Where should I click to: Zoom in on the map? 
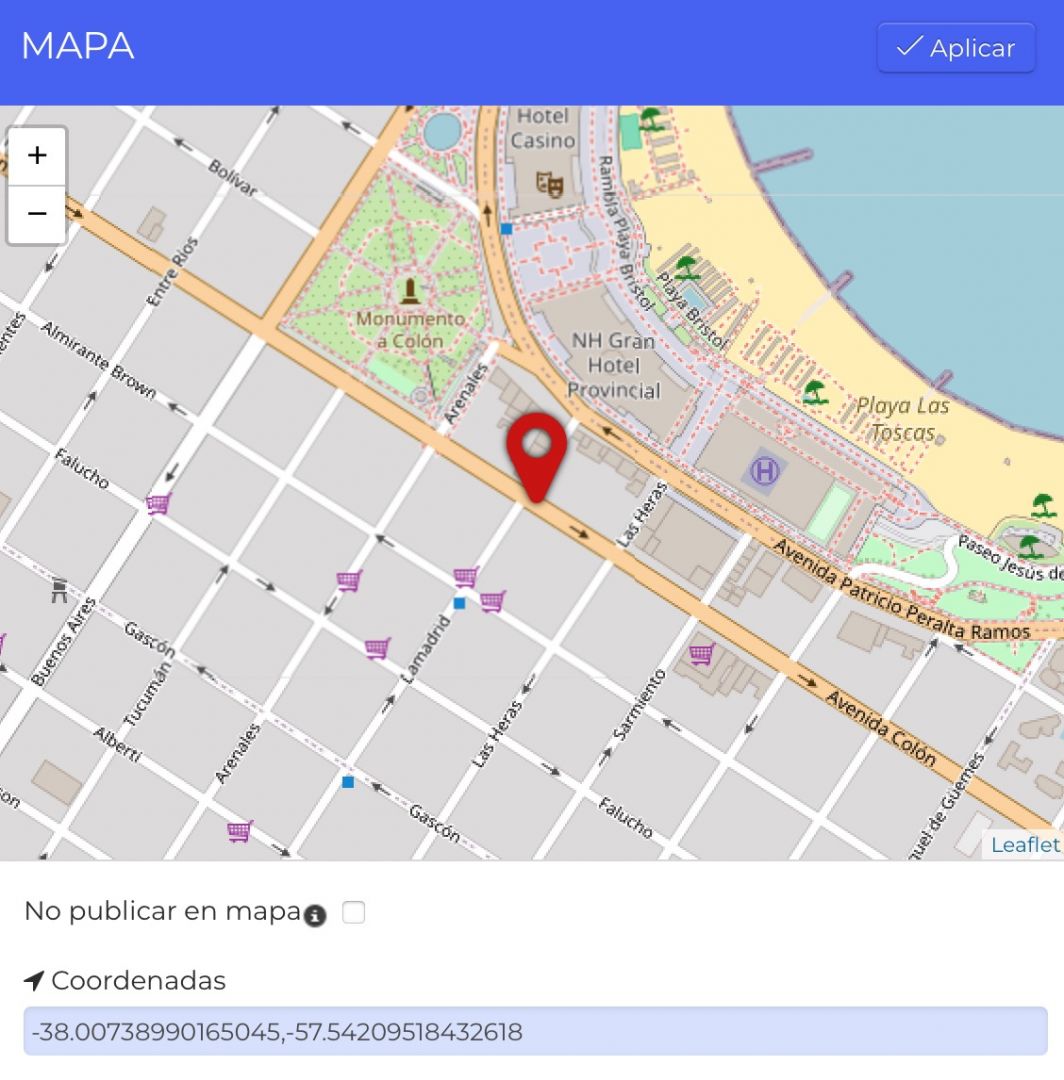pyautogui.click(x=37, y=156)
